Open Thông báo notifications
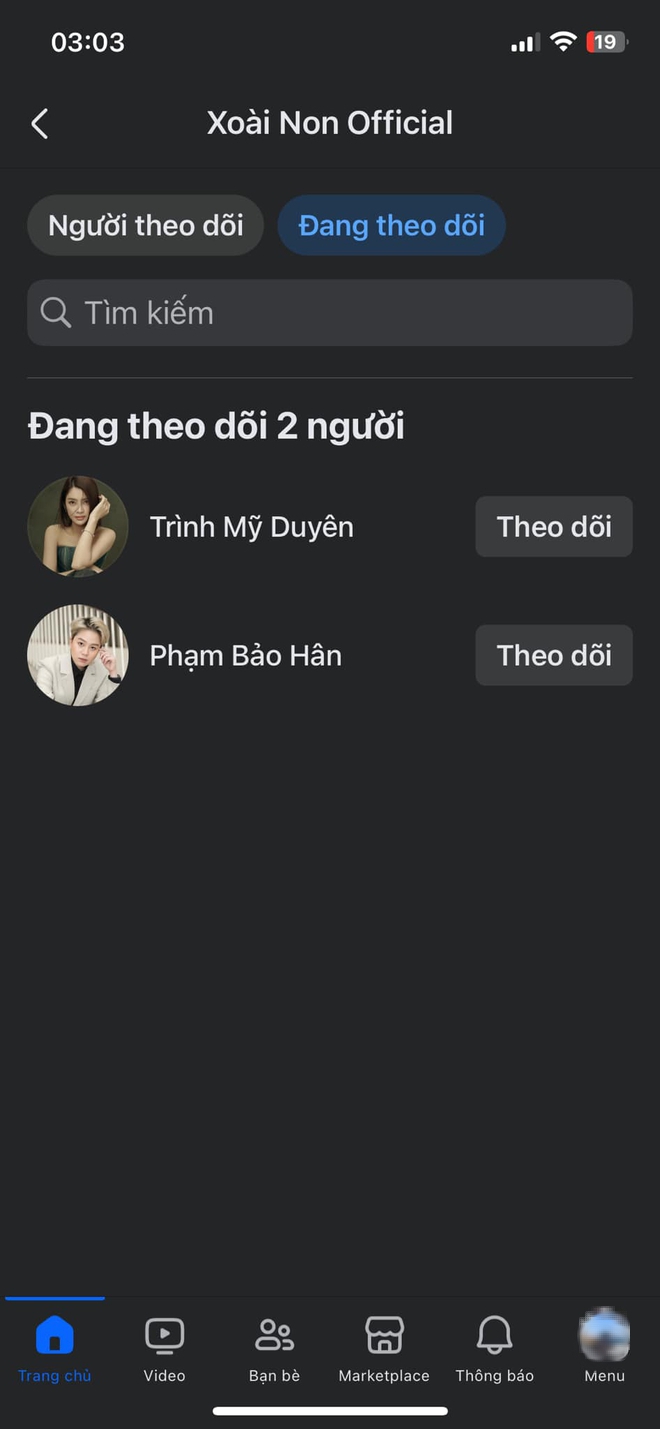Image resolution: width=660 pixels, height=1429 pixels. point(495,1347)
